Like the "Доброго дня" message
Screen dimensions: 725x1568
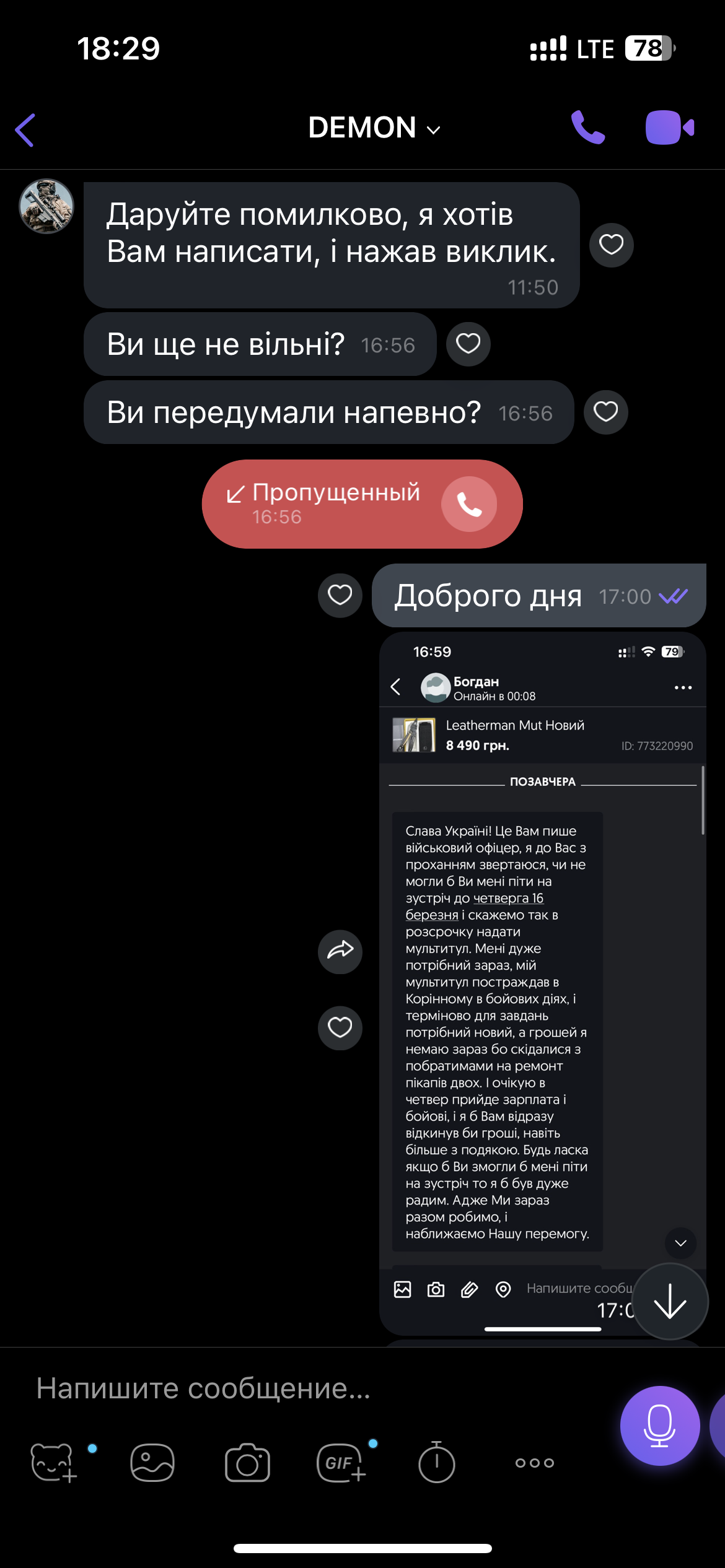pos(340,595)
